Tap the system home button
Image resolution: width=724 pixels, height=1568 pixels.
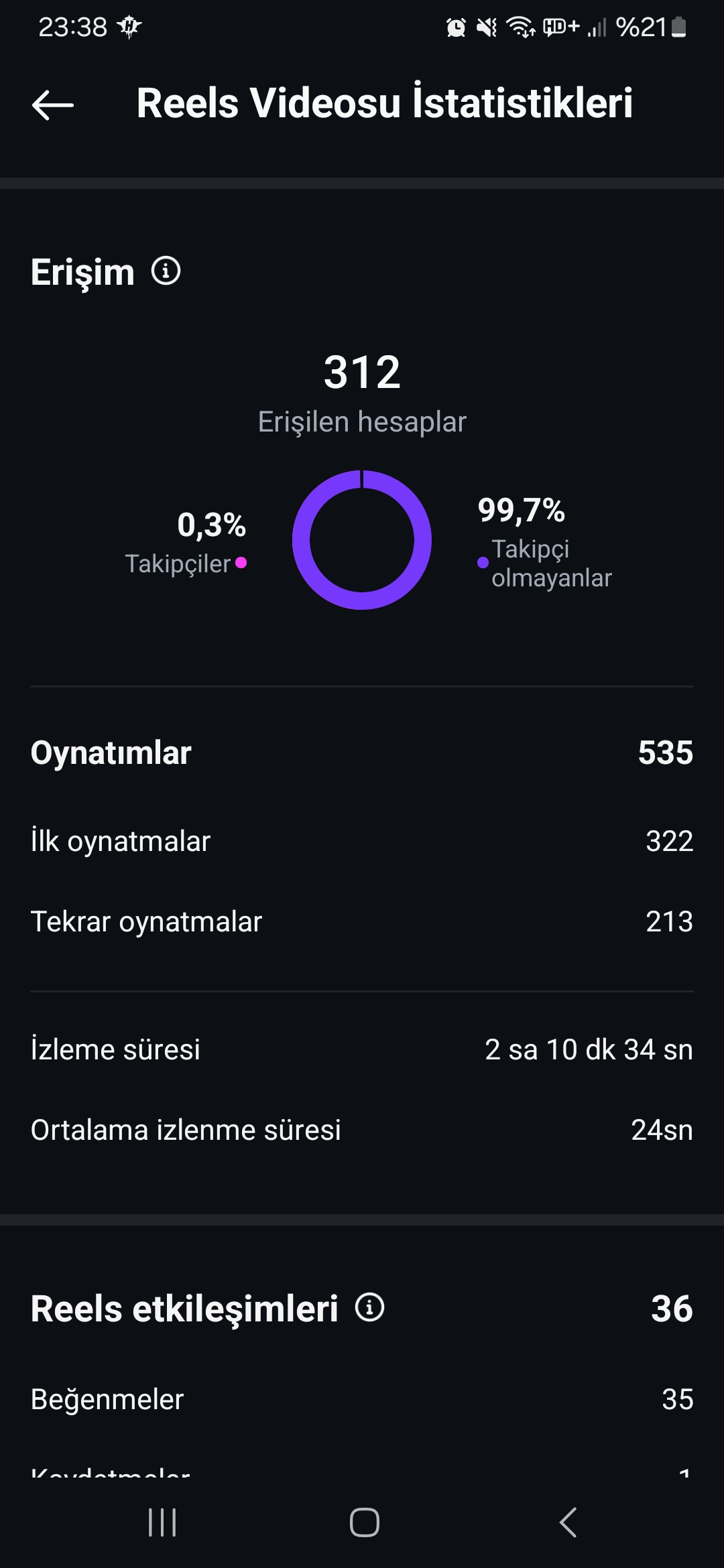pyautogui.click(x=365, y=1522)
